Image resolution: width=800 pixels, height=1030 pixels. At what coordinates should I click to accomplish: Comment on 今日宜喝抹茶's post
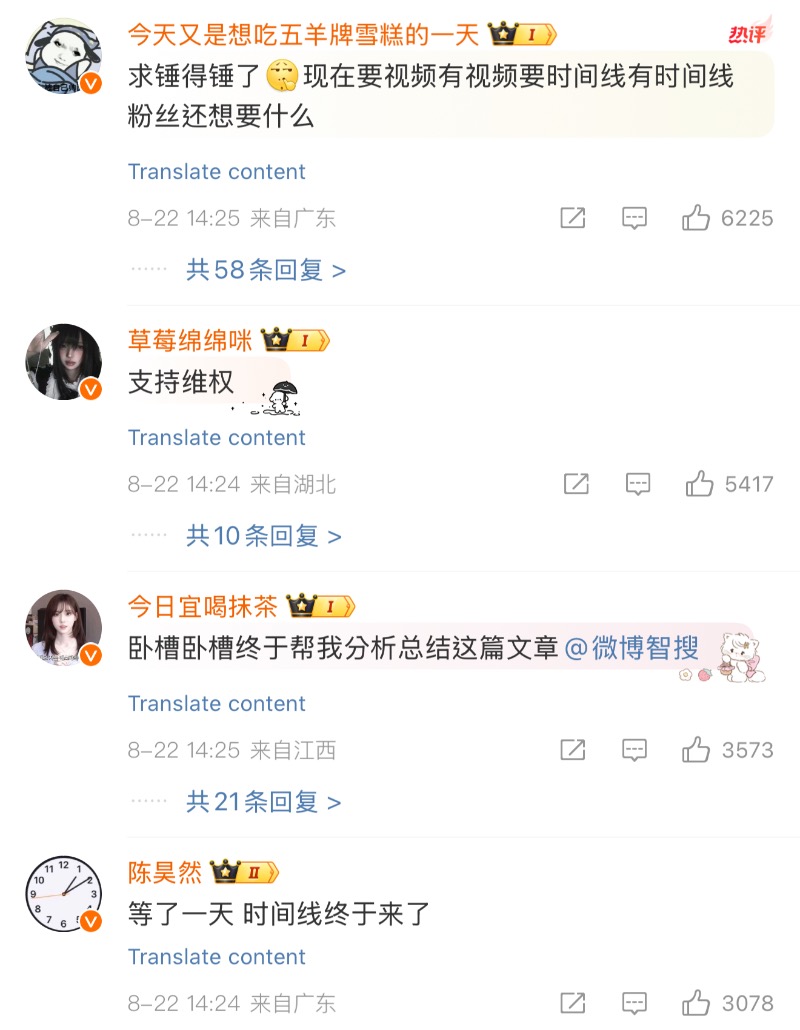(634, 749)
